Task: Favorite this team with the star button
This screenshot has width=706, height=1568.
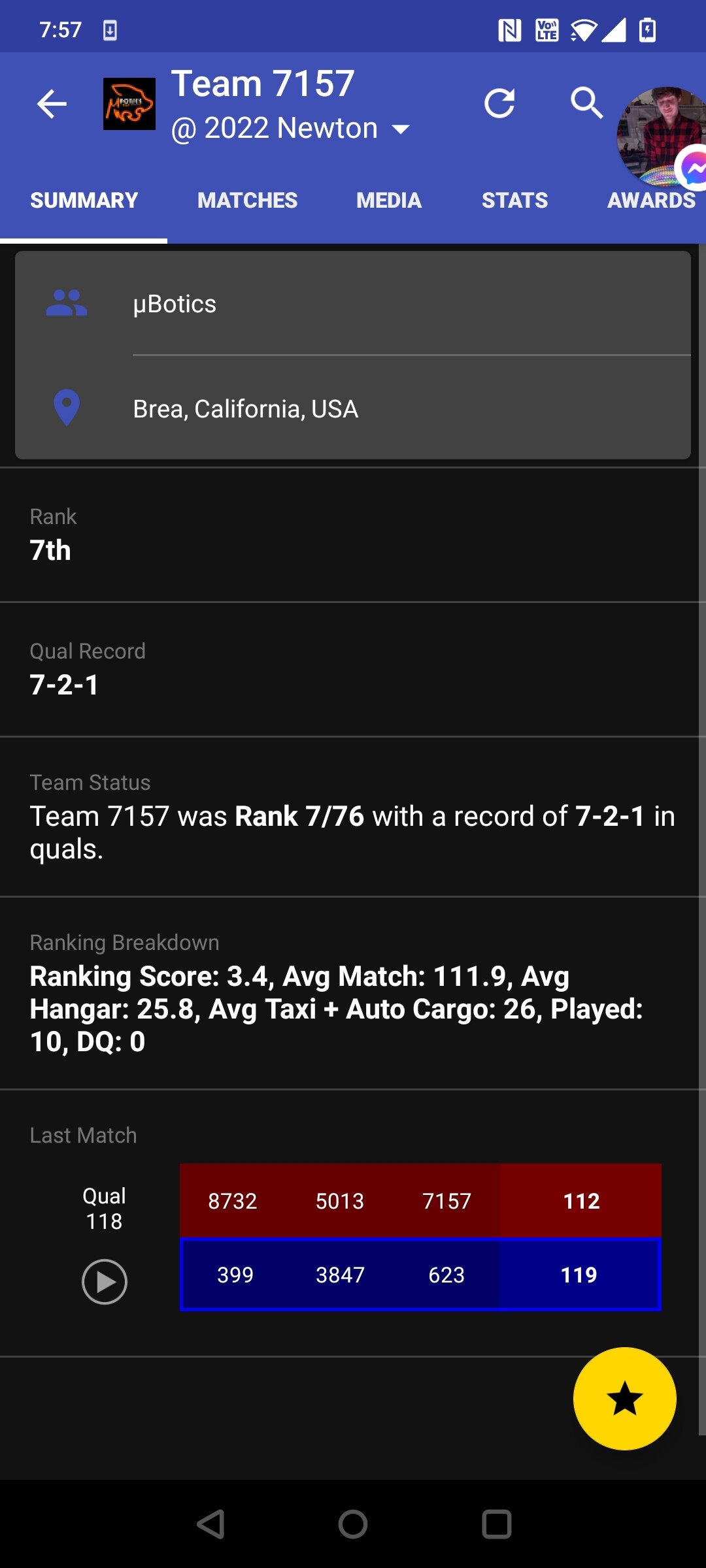Action: click(x=624, y=1399)
